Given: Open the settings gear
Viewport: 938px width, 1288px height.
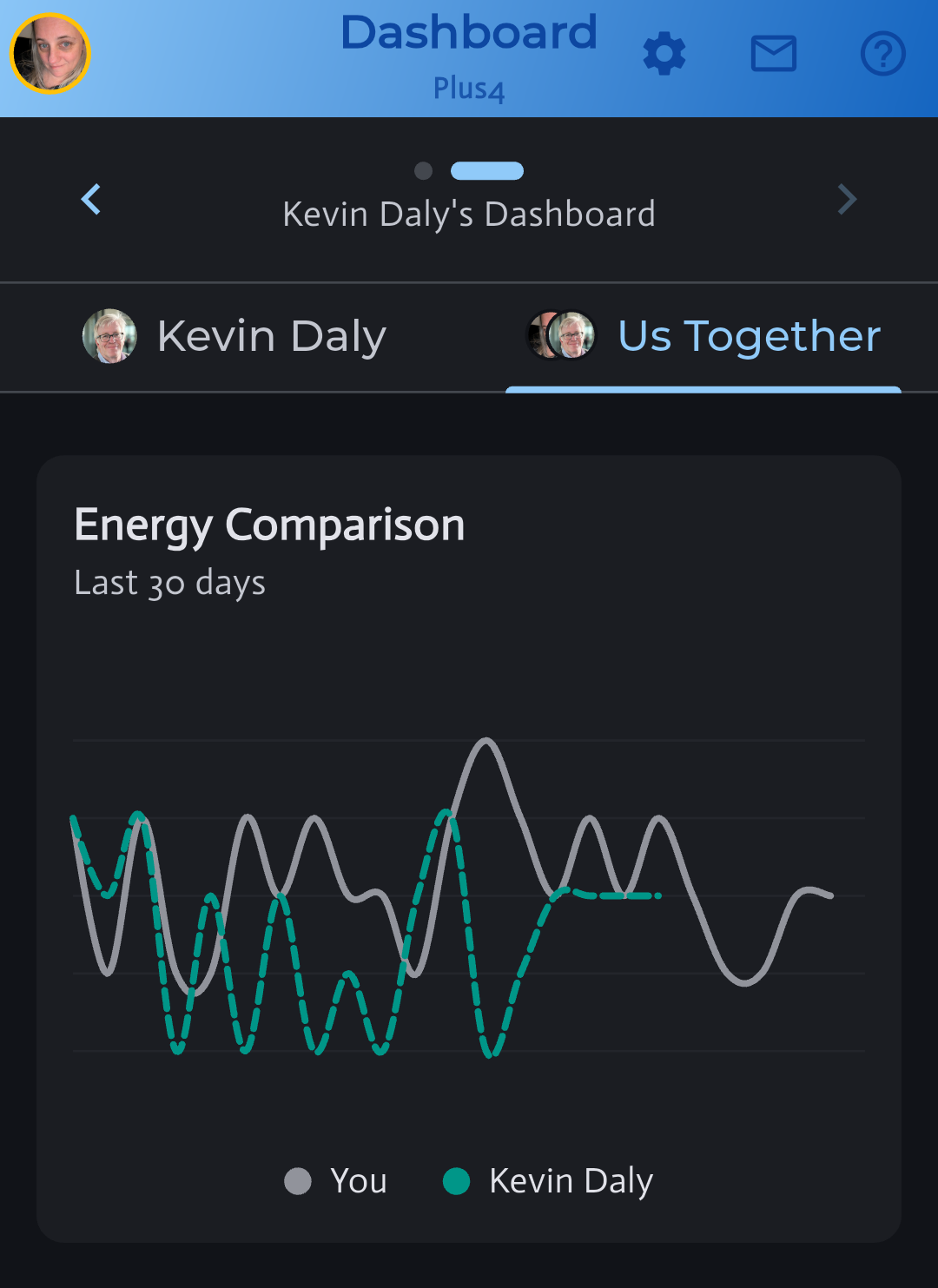Looking at the screenshot, I should (x=664, y=55).
